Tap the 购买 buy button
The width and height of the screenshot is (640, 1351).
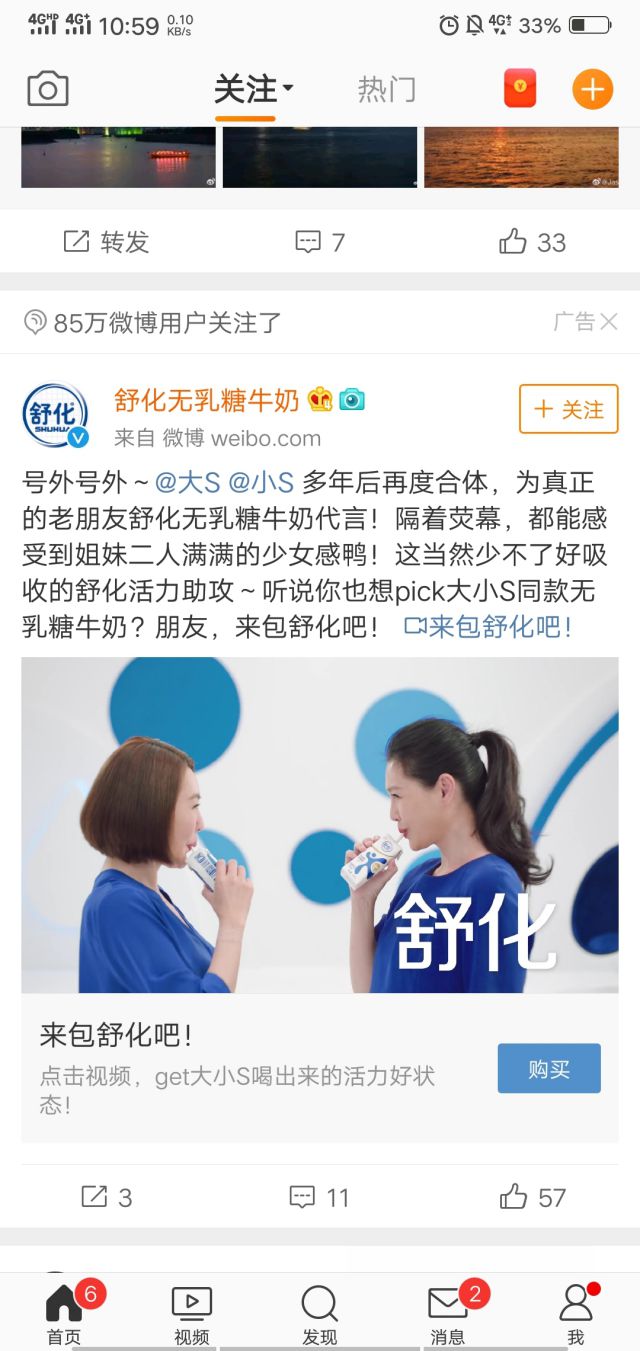549,1068
